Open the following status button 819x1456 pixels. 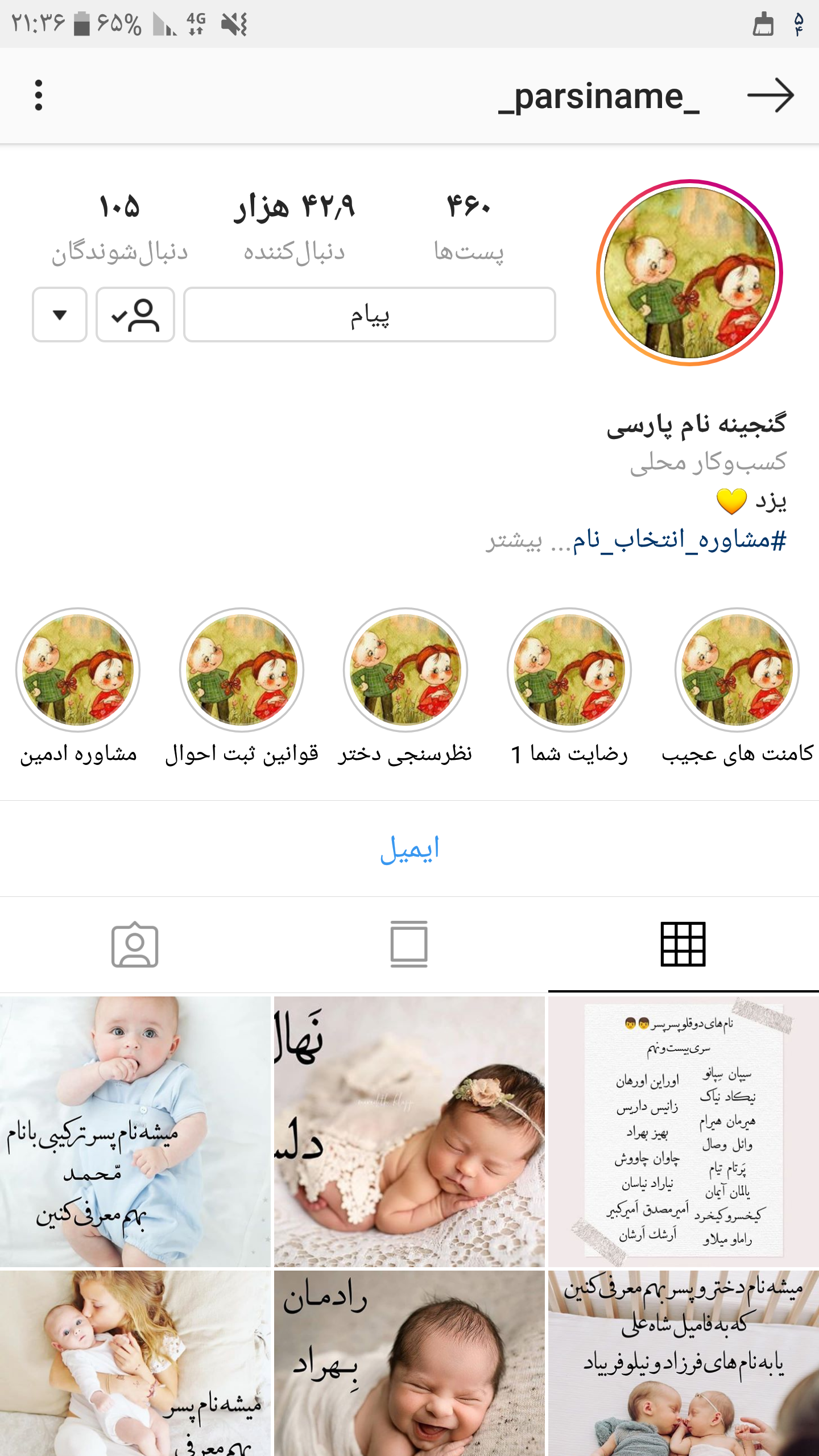click(135, 315)
